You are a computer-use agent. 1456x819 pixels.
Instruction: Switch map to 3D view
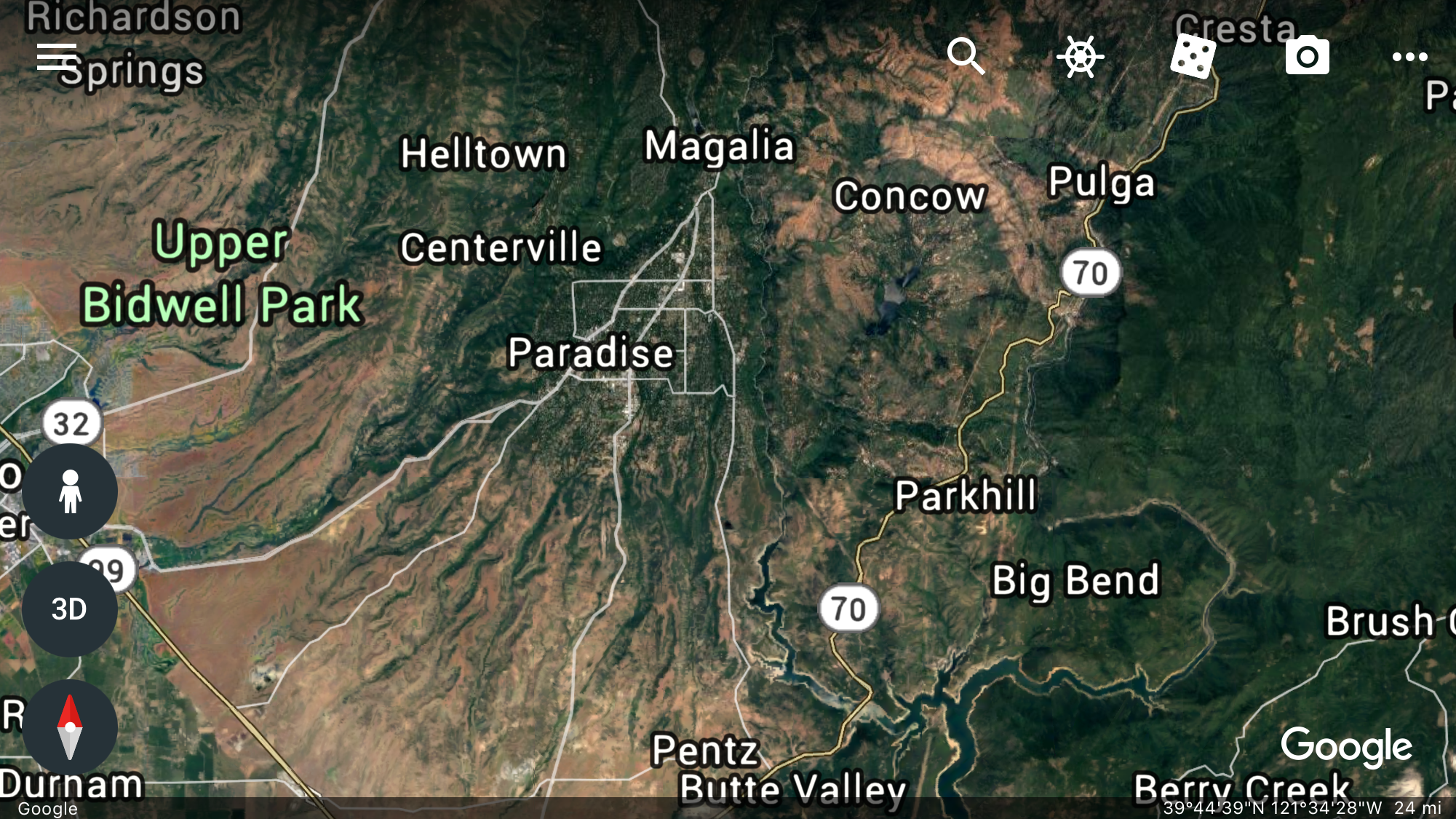(x=70, y=609)
